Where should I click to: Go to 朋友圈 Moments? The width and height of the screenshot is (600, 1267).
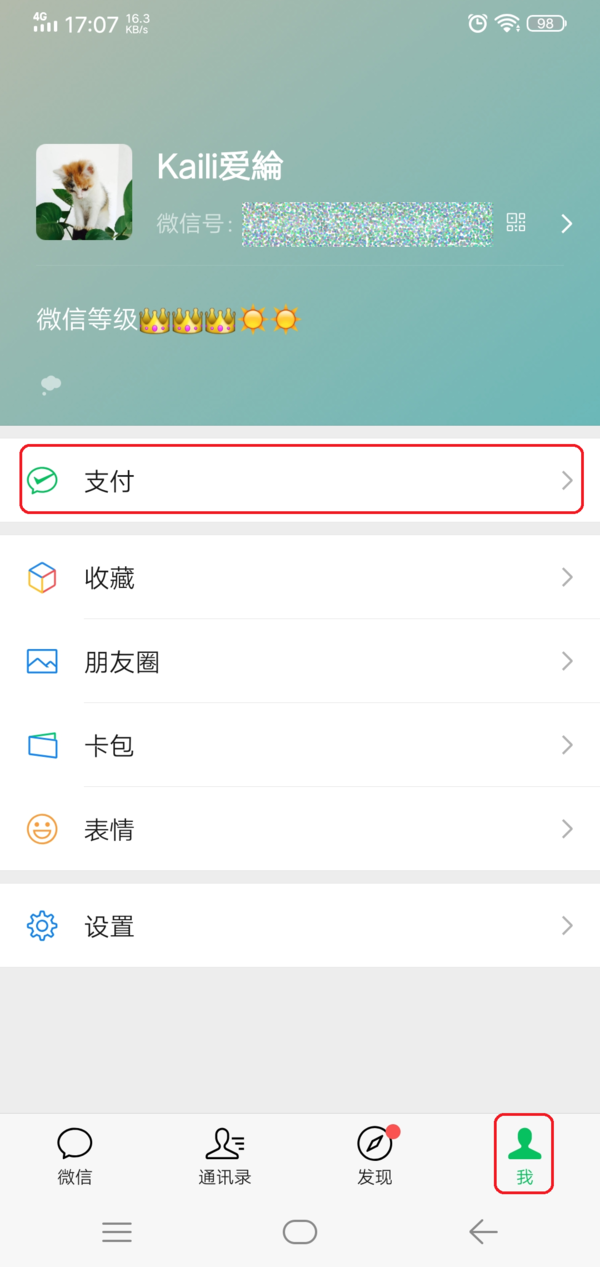click(x=300, y=661)
